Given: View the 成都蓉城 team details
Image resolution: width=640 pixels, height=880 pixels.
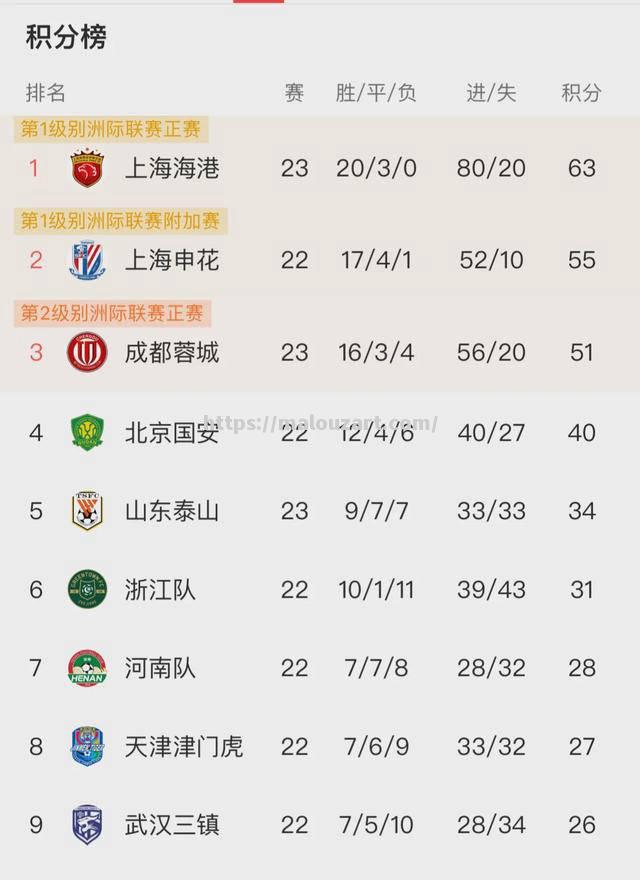Looking at the screenshot, I should 171,353.
